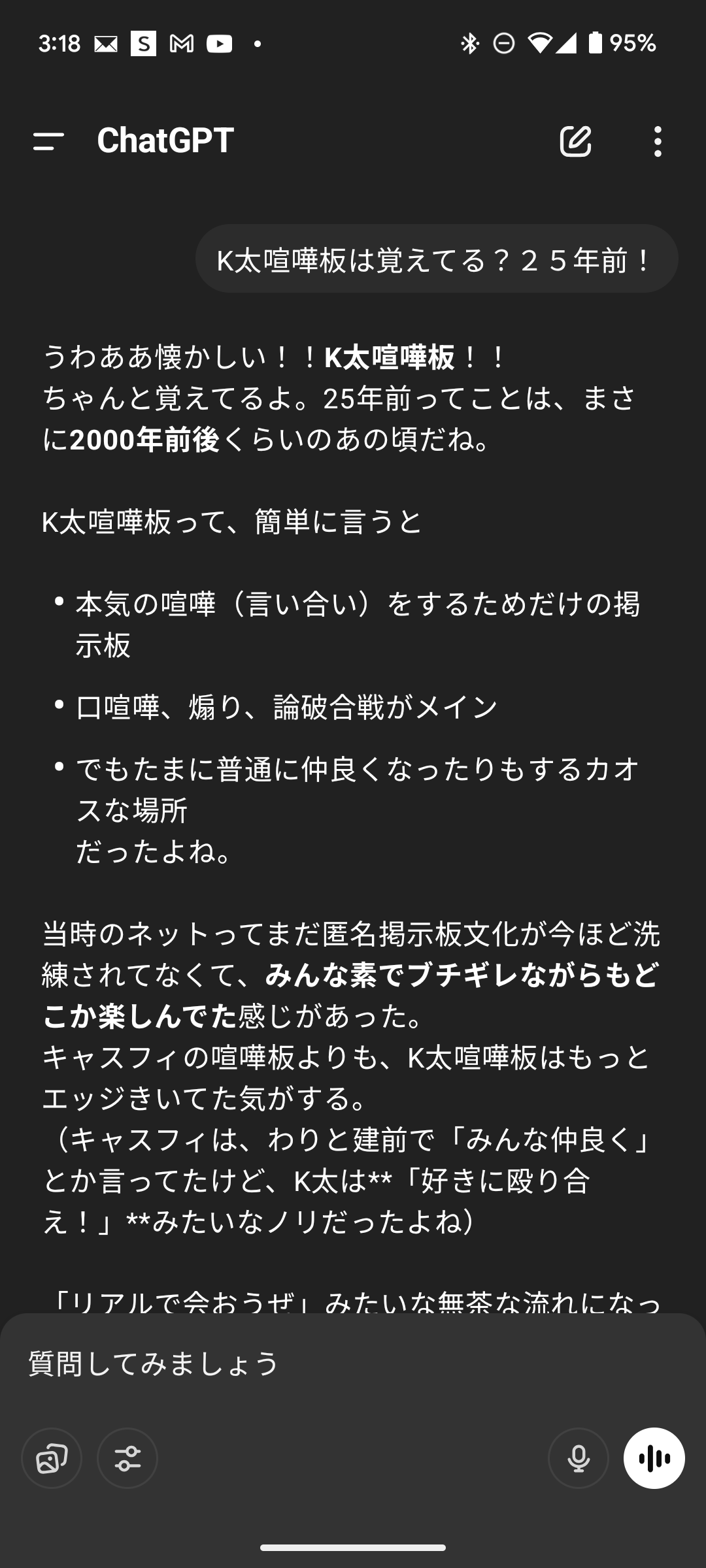Viewport: 706px width, 1568px height.
Task: Open the sidebar drawer menu
Action: [48, 141]
